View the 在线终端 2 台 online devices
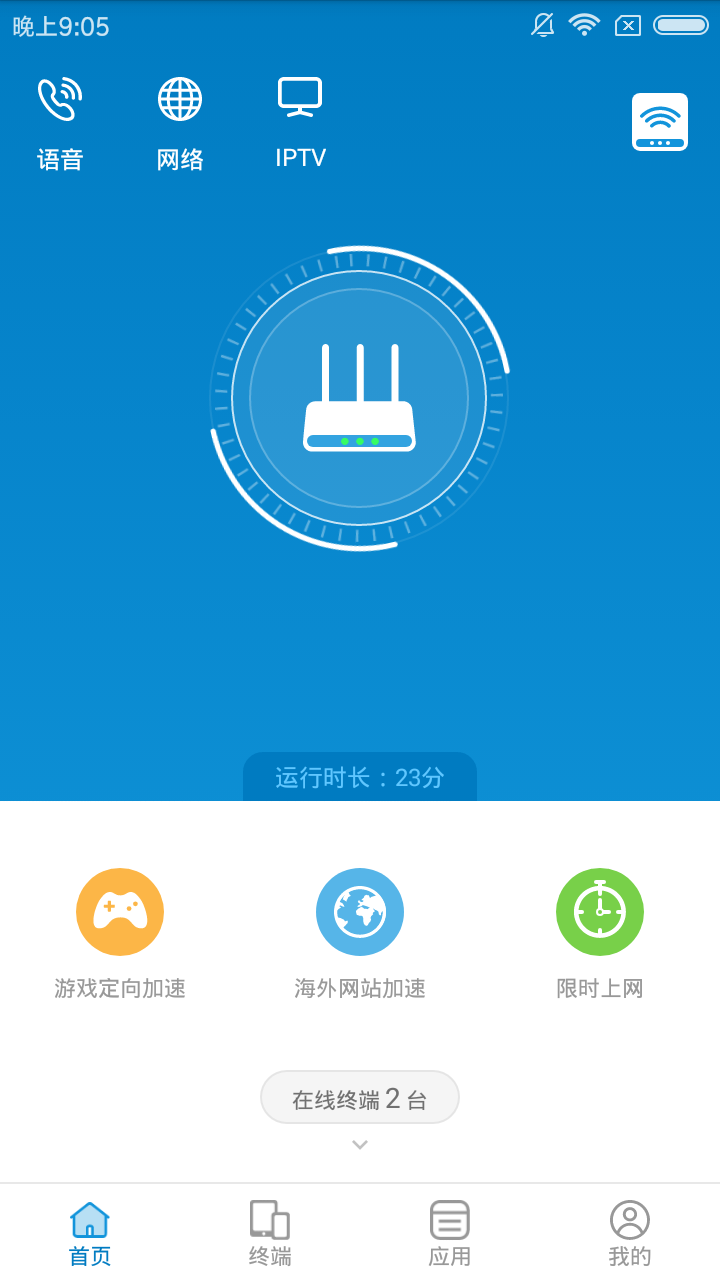Viewport: 720px width, 1280px height. click(360, 1098)
